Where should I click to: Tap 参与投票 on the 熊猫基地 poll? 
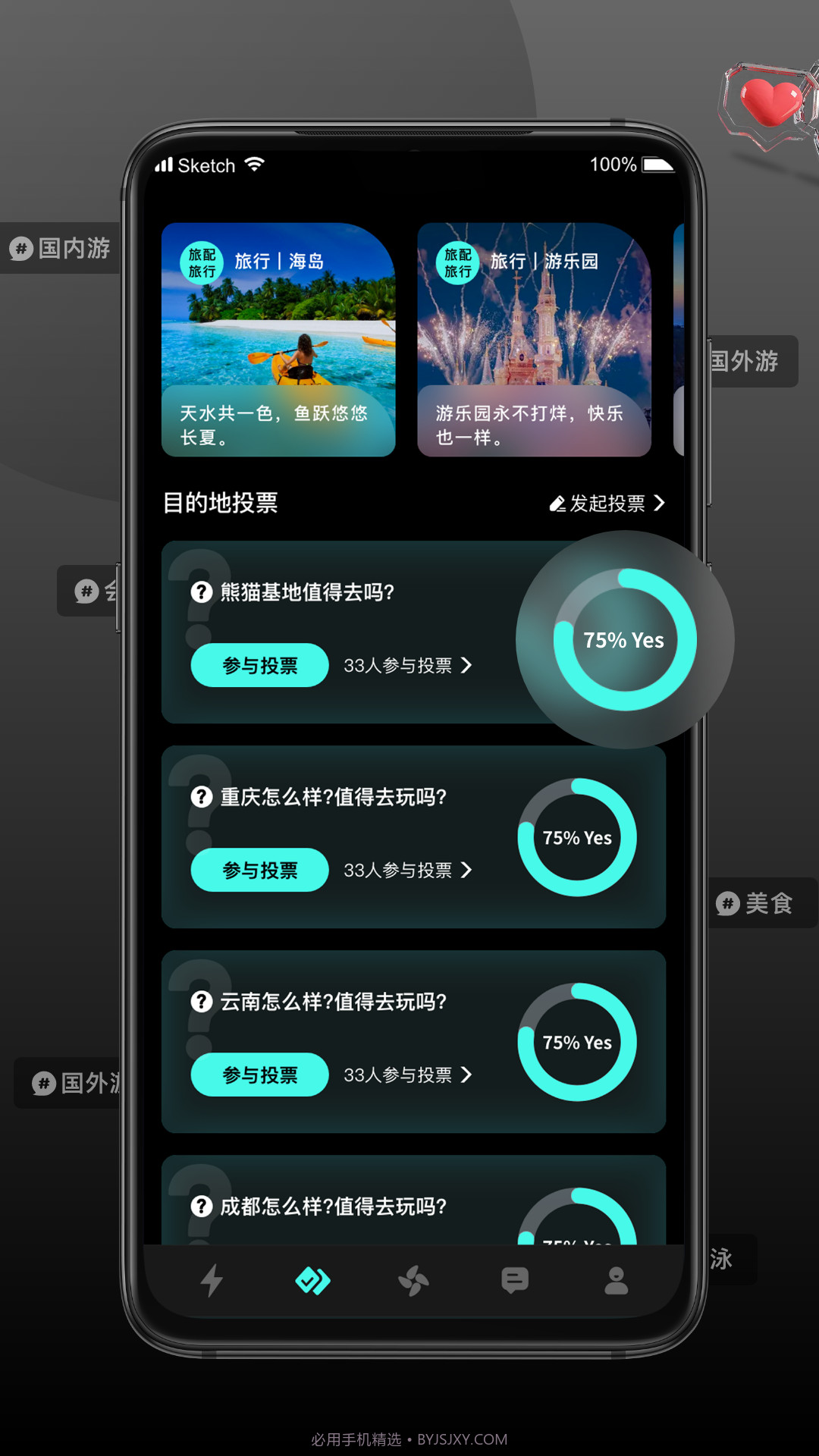point(259,665)
